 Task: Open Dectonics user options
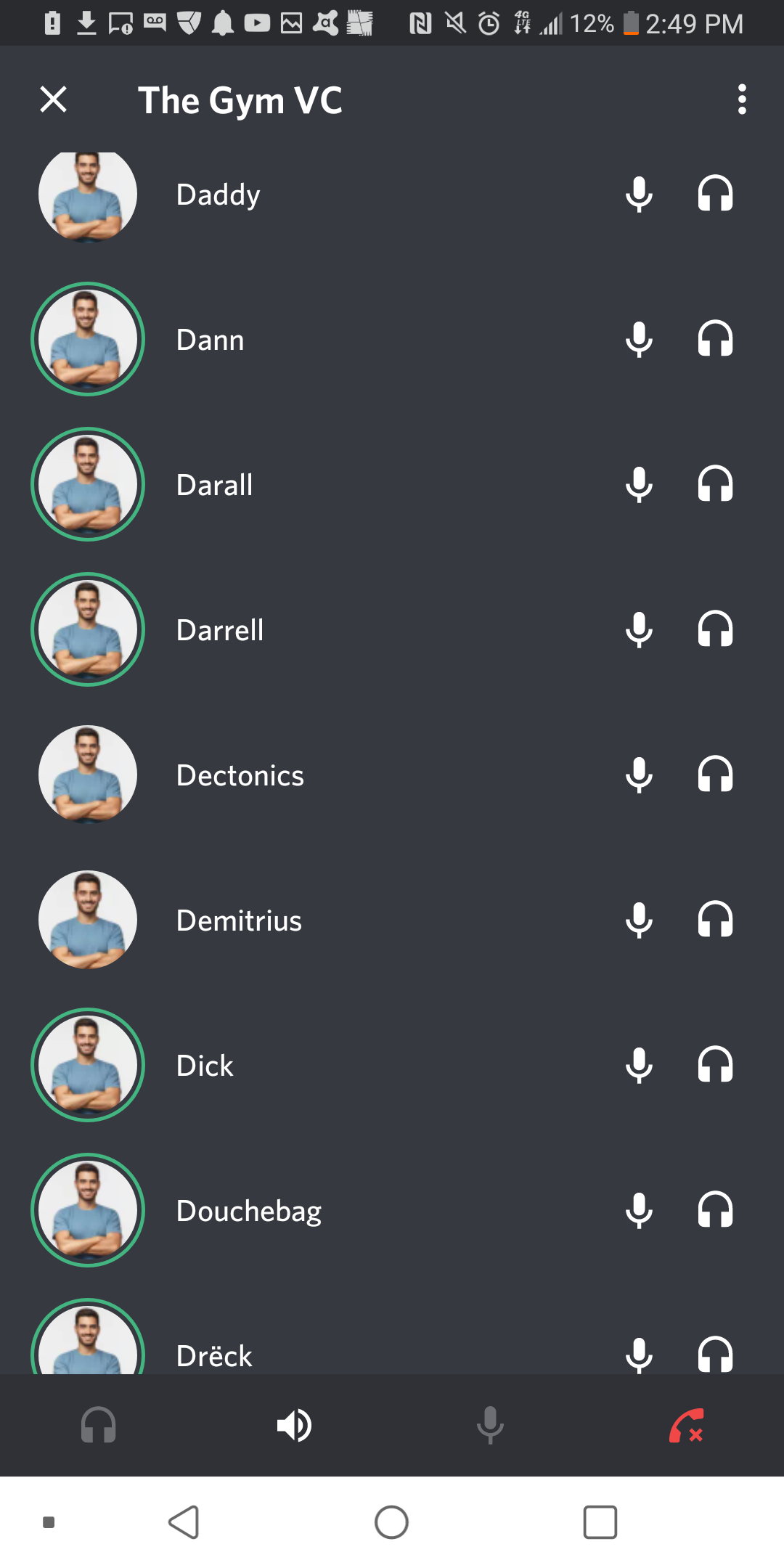point(240,775)
